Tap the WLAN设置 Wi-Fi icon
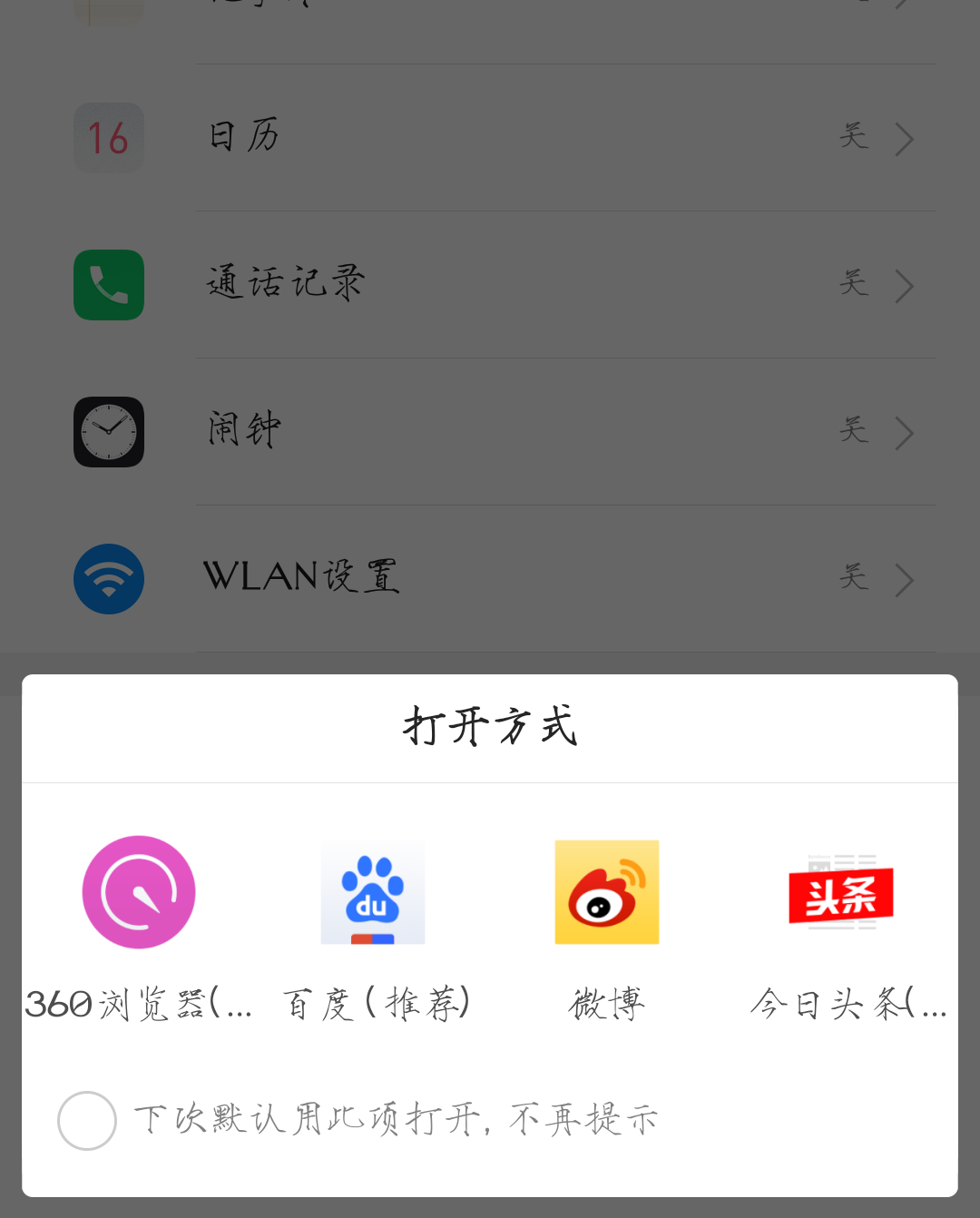This screenshot has width=980, height=1218. [x=108, y=578]
